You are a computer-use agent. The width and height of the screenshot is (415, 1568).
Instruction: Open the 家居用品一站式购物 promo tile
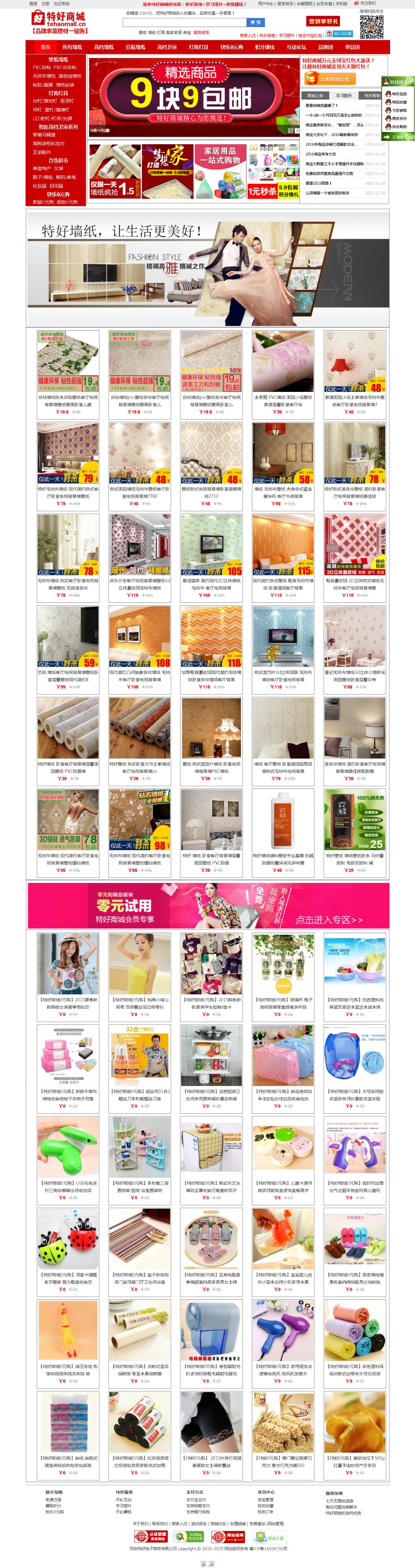click(220, 172)
